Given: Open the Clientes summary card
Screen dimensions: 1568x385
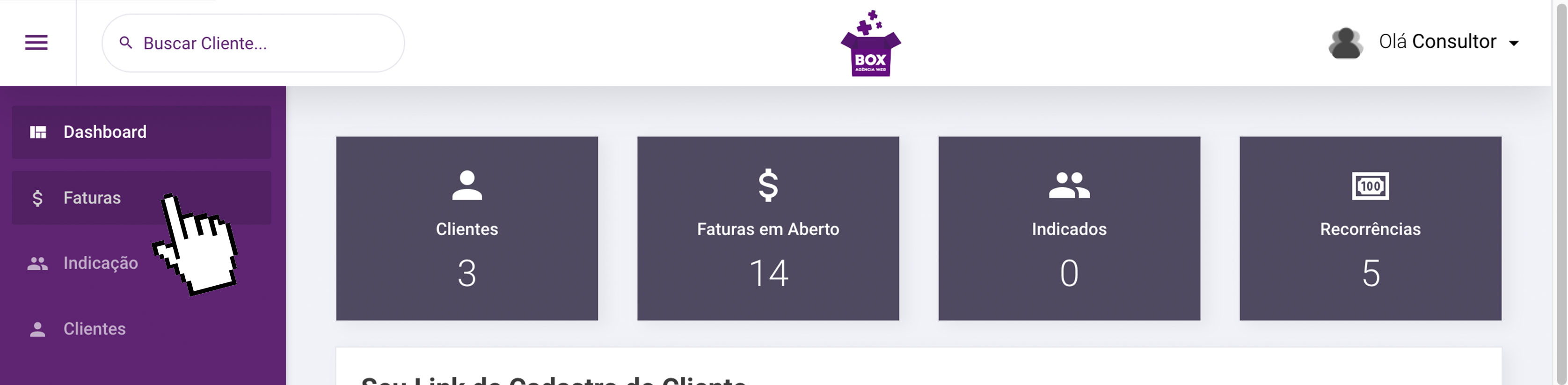Looking at the screenshot, I should coord(467,229).
